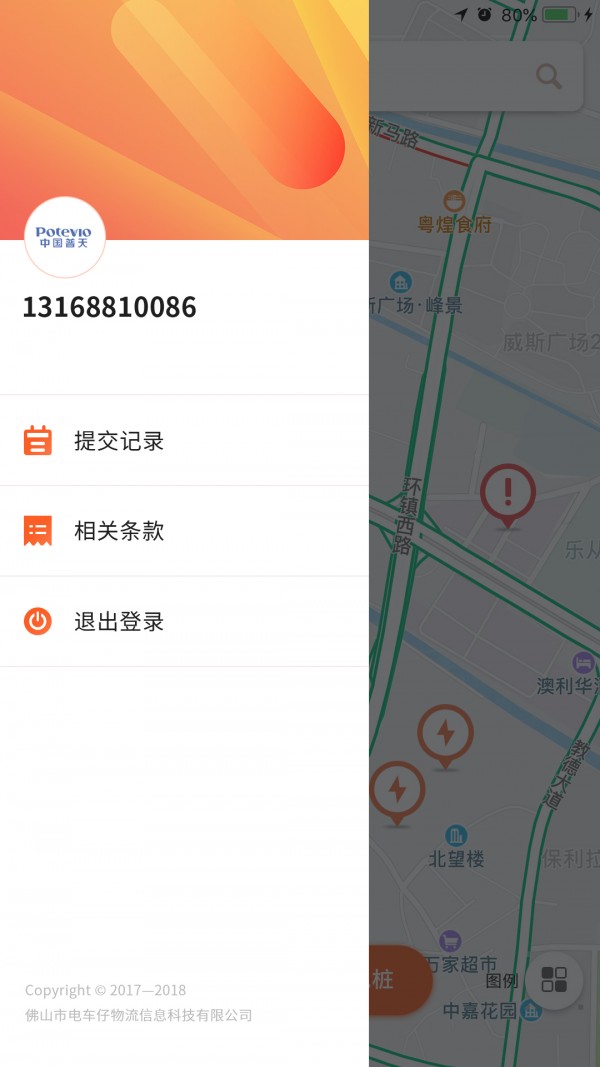Select 退出登录 to log out
The width and height of the screenshot is (600, 1067).
point(120,621)
